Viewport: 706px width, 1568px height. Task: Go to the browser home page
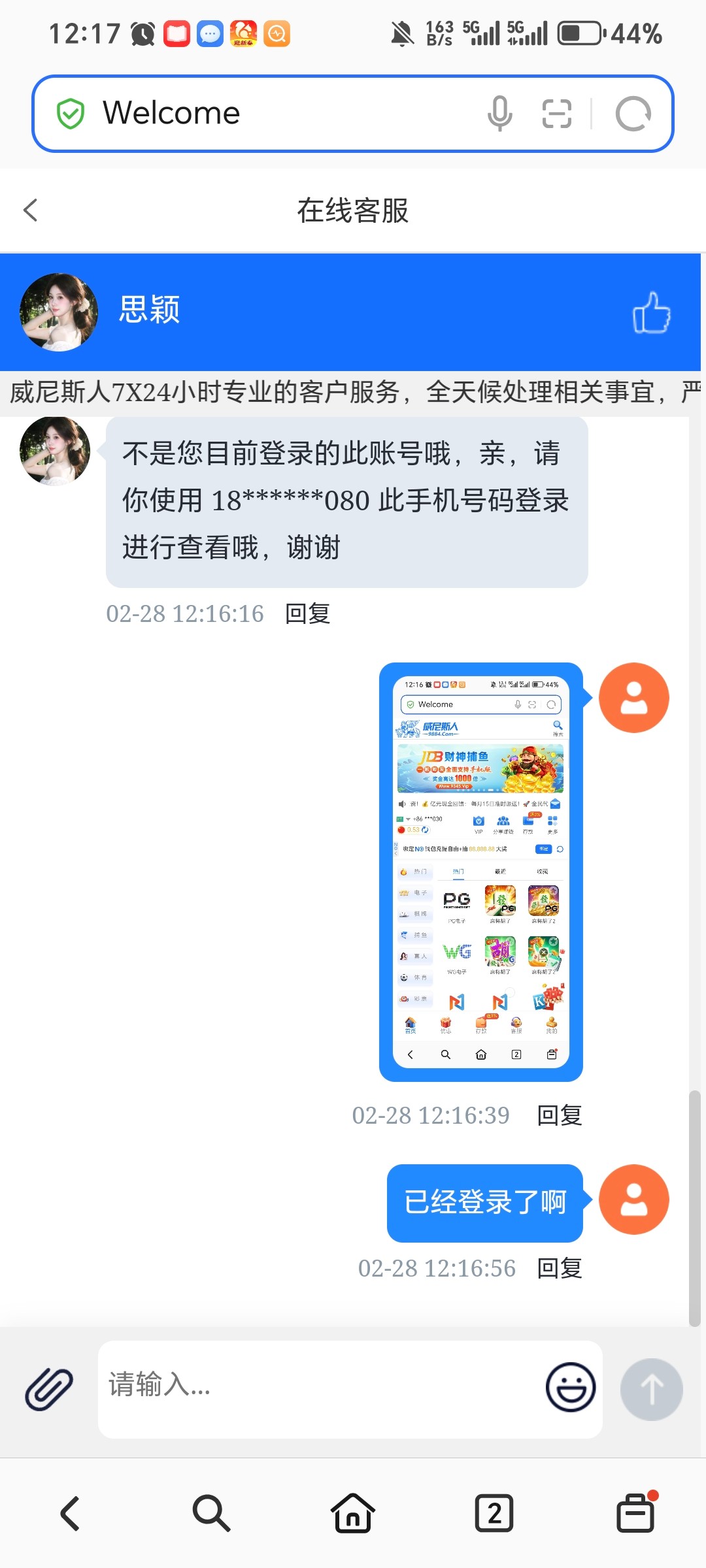[x=353, y=1513]
